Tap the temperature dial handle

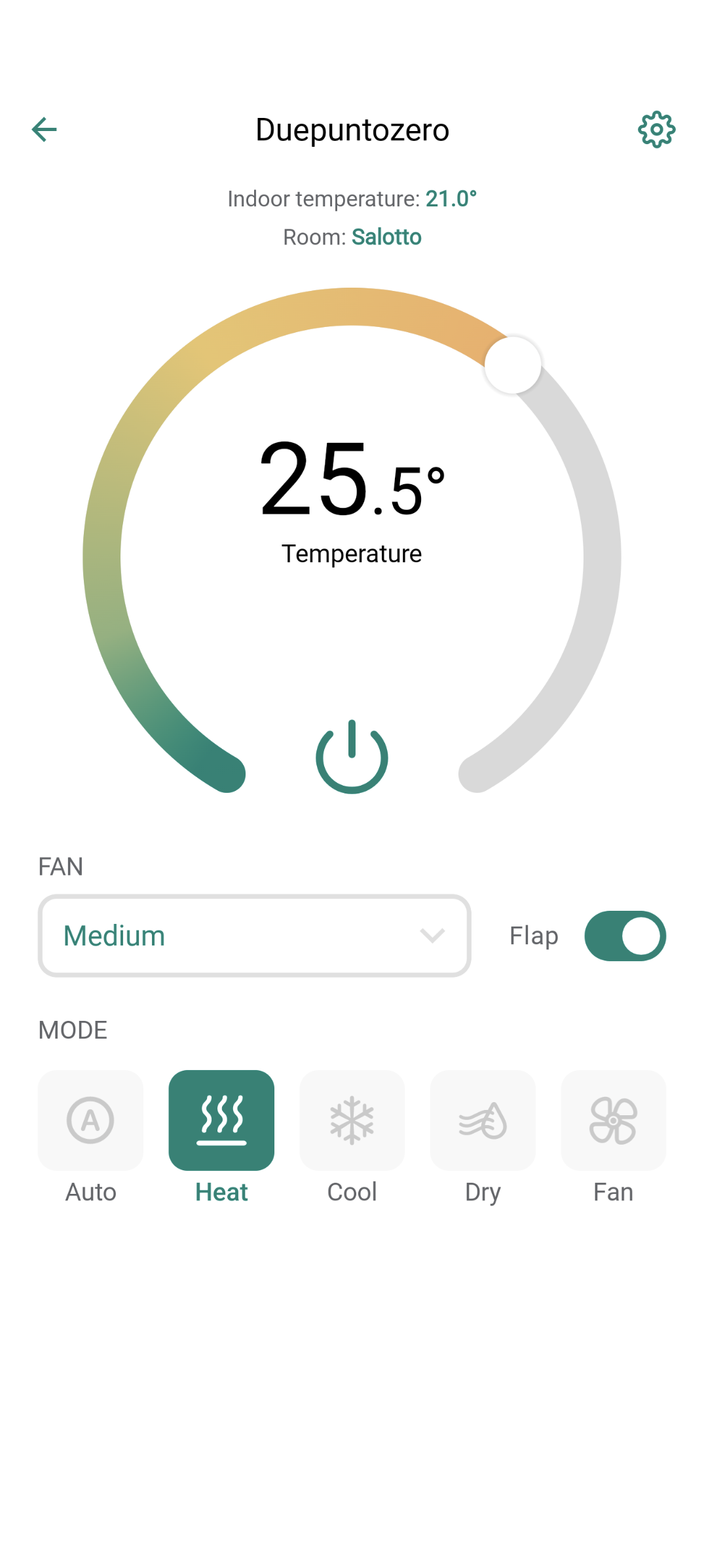click(512, 365)
